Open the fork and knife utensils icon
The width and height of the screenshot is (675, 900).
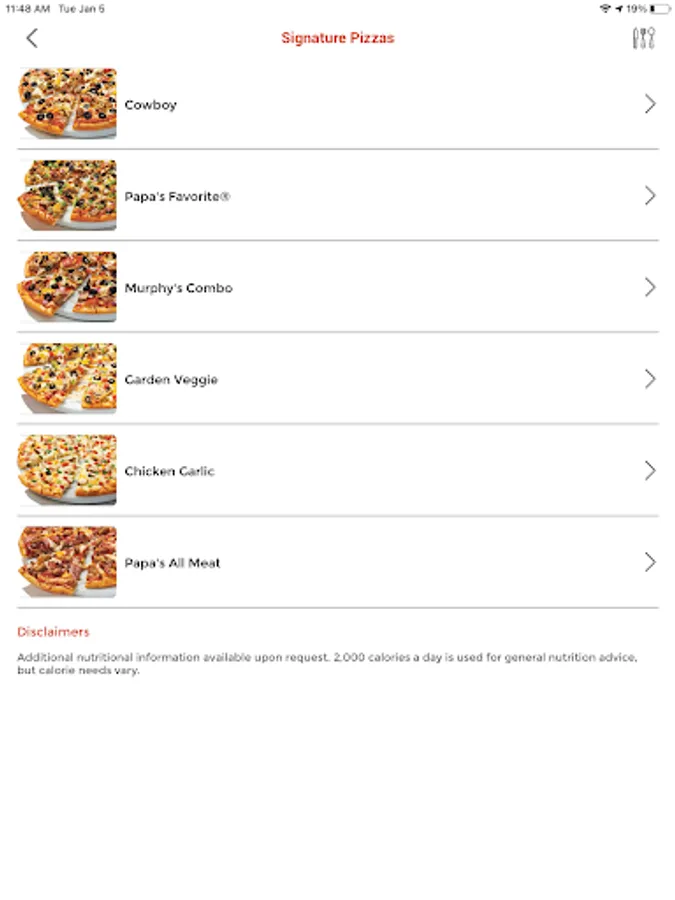(643, 39)
